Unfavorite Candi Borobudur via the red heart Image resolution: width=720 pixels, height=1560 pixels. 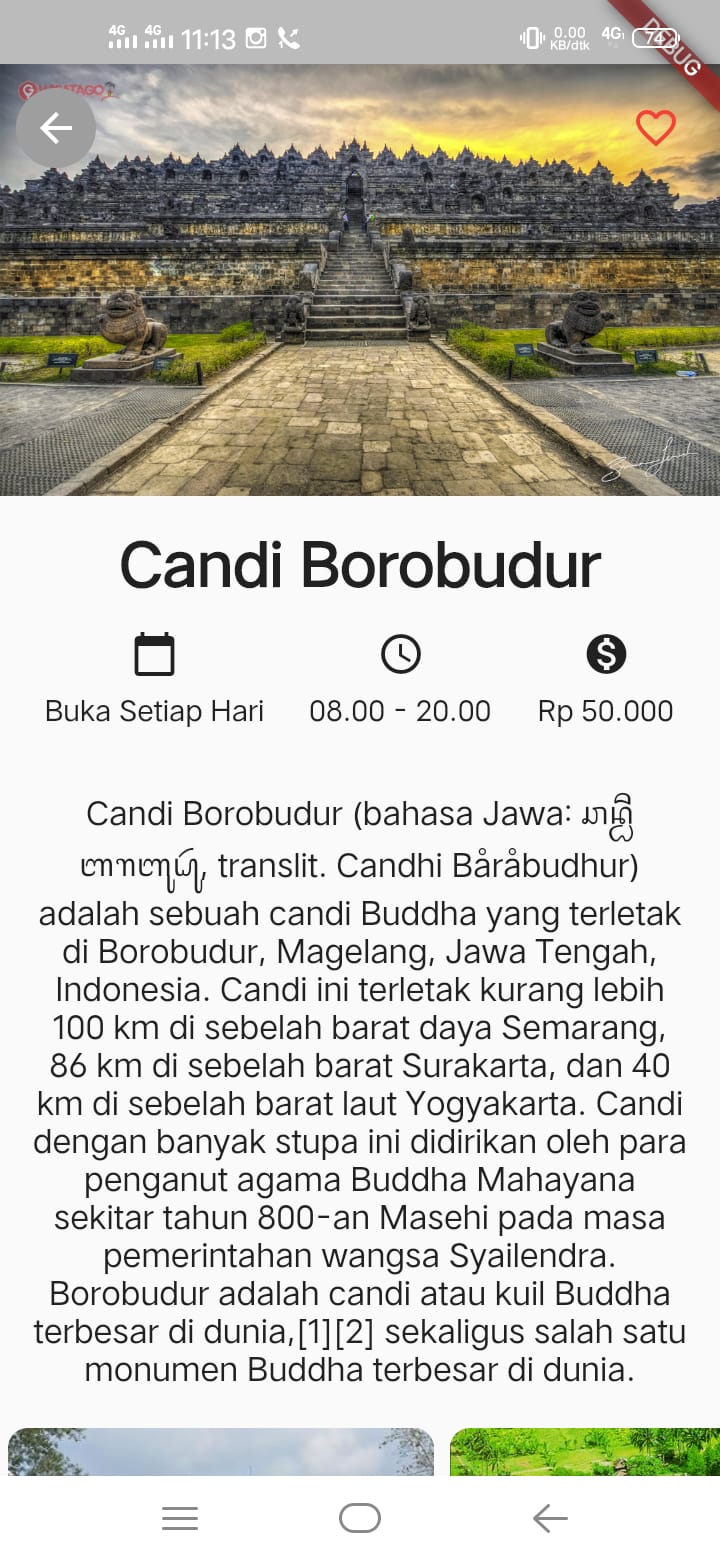655,128
